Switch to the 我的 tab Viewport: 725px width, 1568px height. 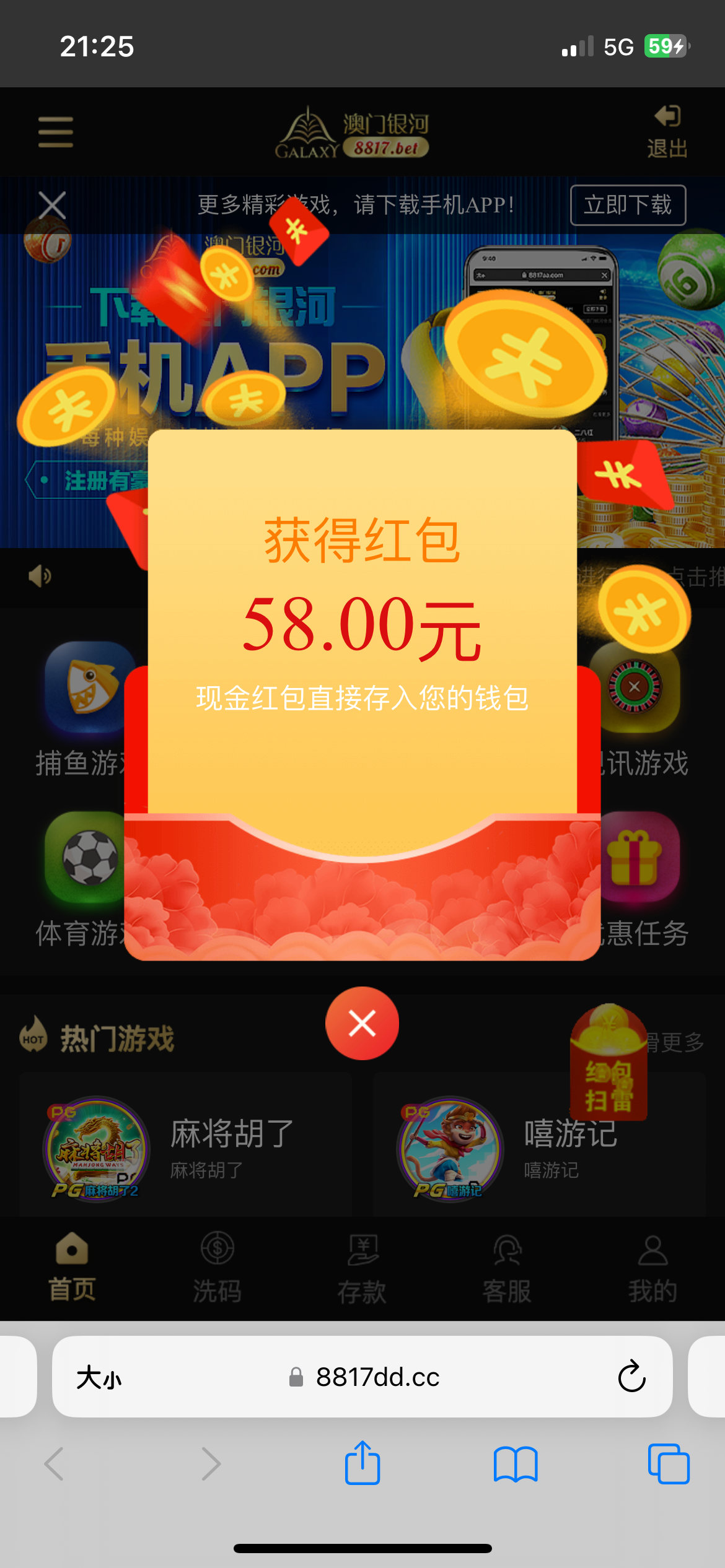(x=652, y=1267)
